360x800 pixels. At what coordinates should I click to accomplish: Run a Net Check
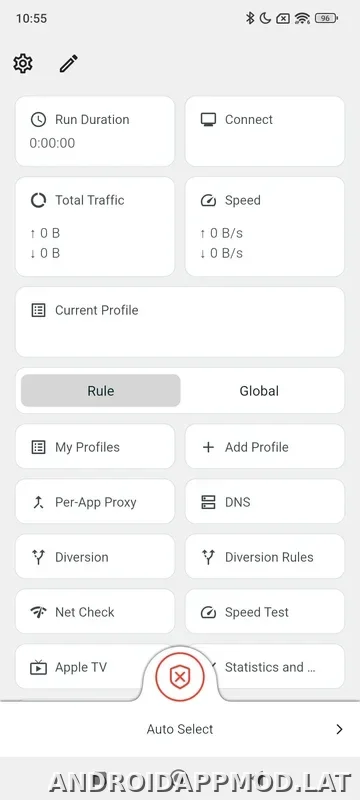coord(95,612)
